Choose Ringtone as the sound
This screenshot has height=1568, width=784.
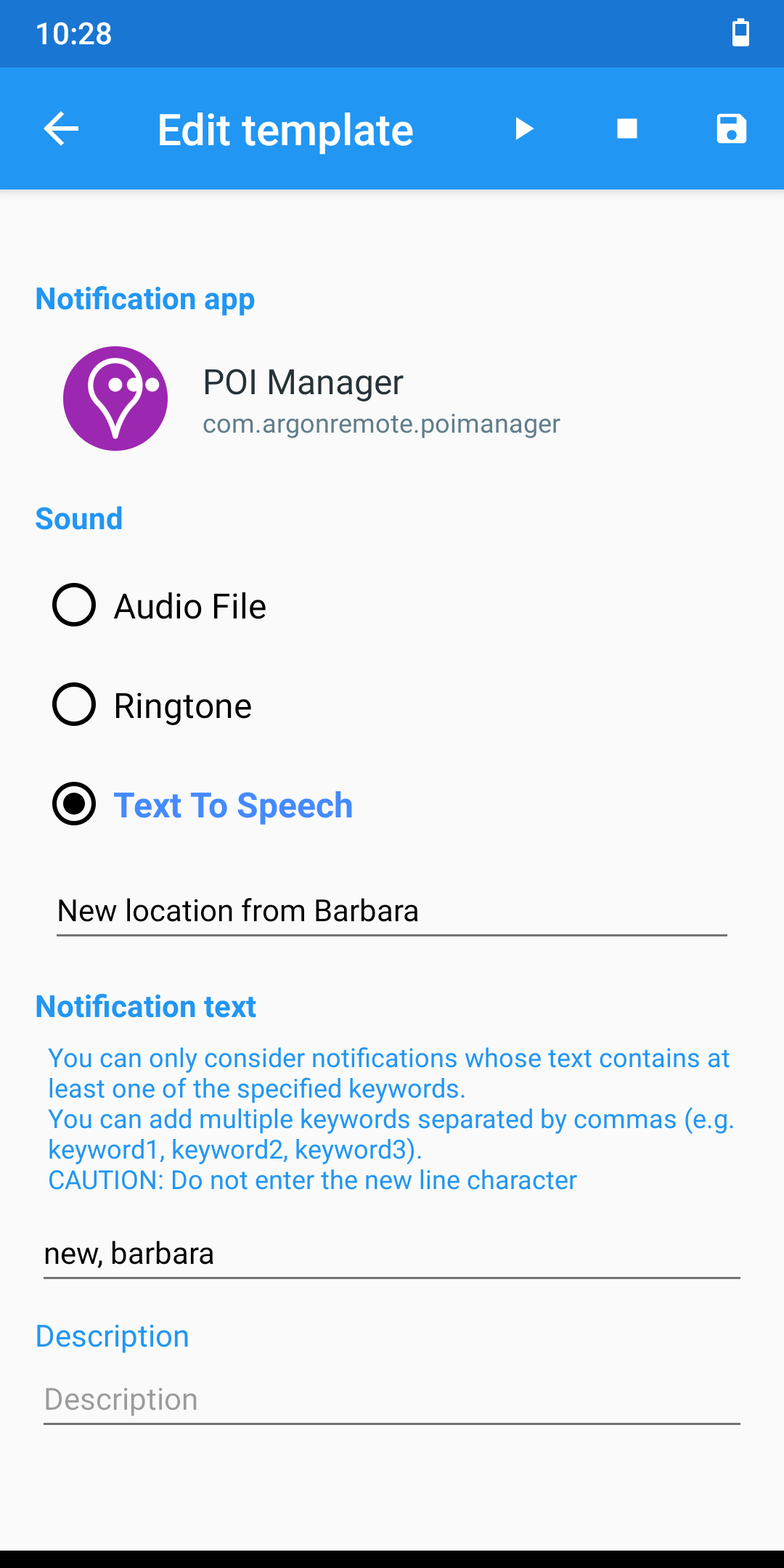point(74,704)
